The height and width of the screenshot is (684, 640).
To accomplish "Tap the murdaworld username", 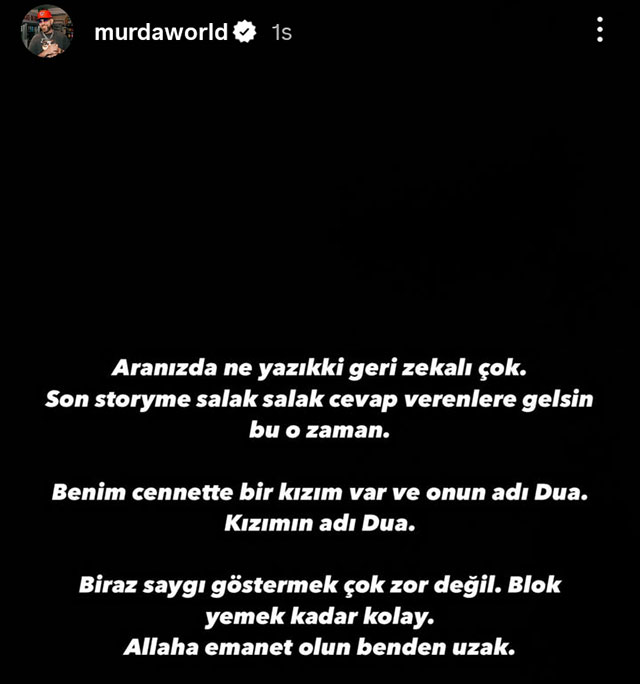I will click(x=160, y=32).
